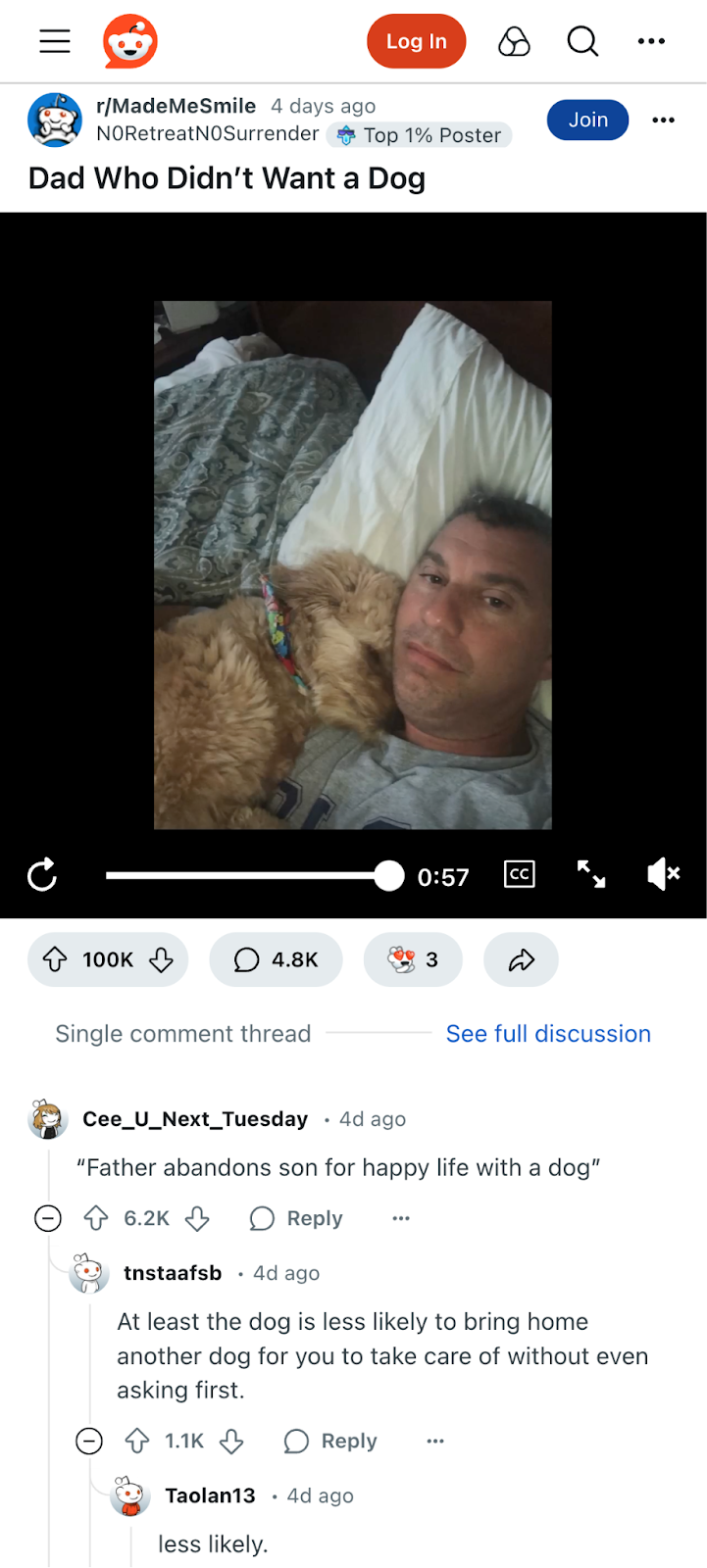Open Reddit home via the logo
This screenshot has height=1568, width=707.
point(130,41)
